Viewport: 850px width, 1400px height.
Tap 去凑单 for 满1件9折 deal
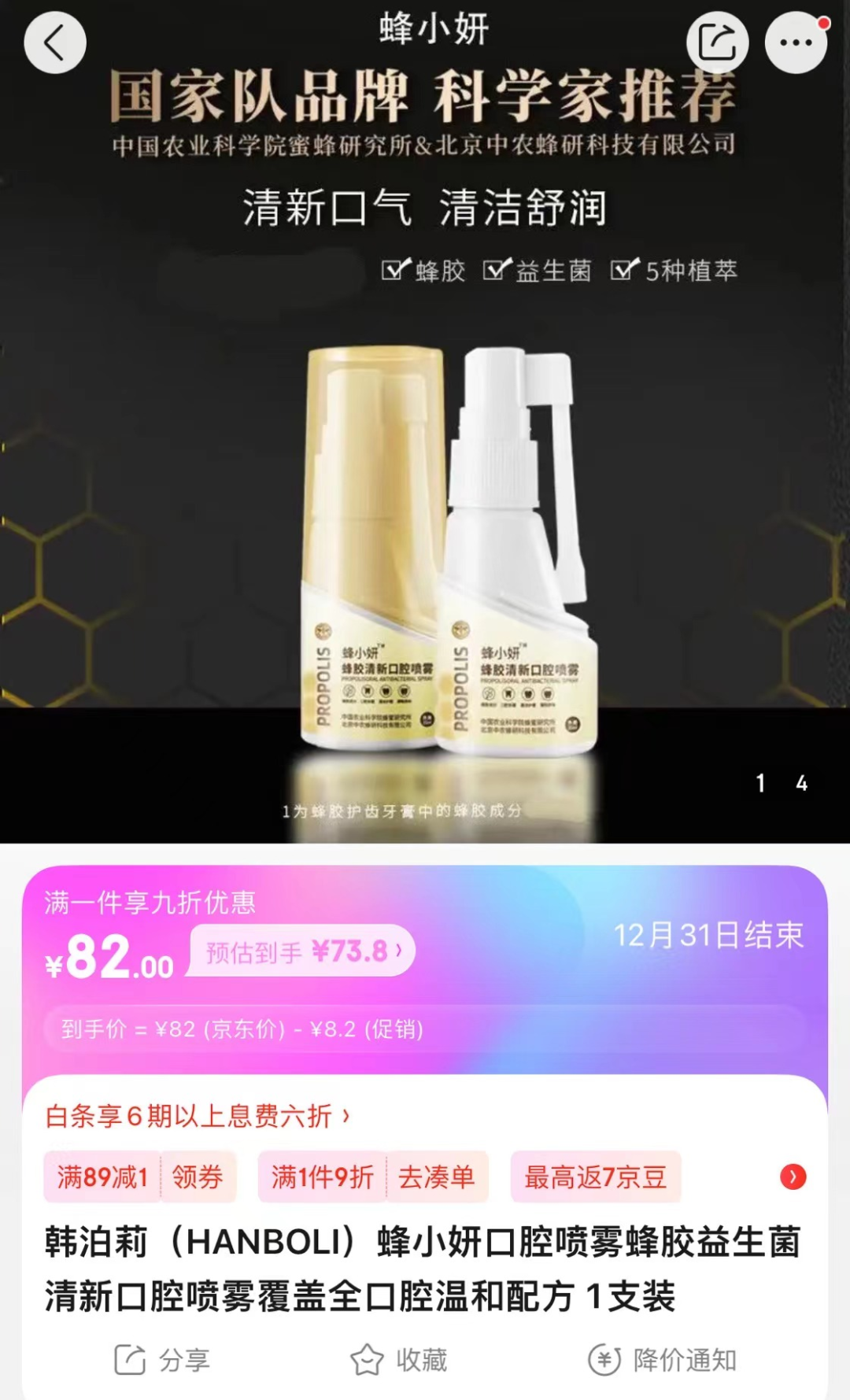click(x=437, y=1177)
